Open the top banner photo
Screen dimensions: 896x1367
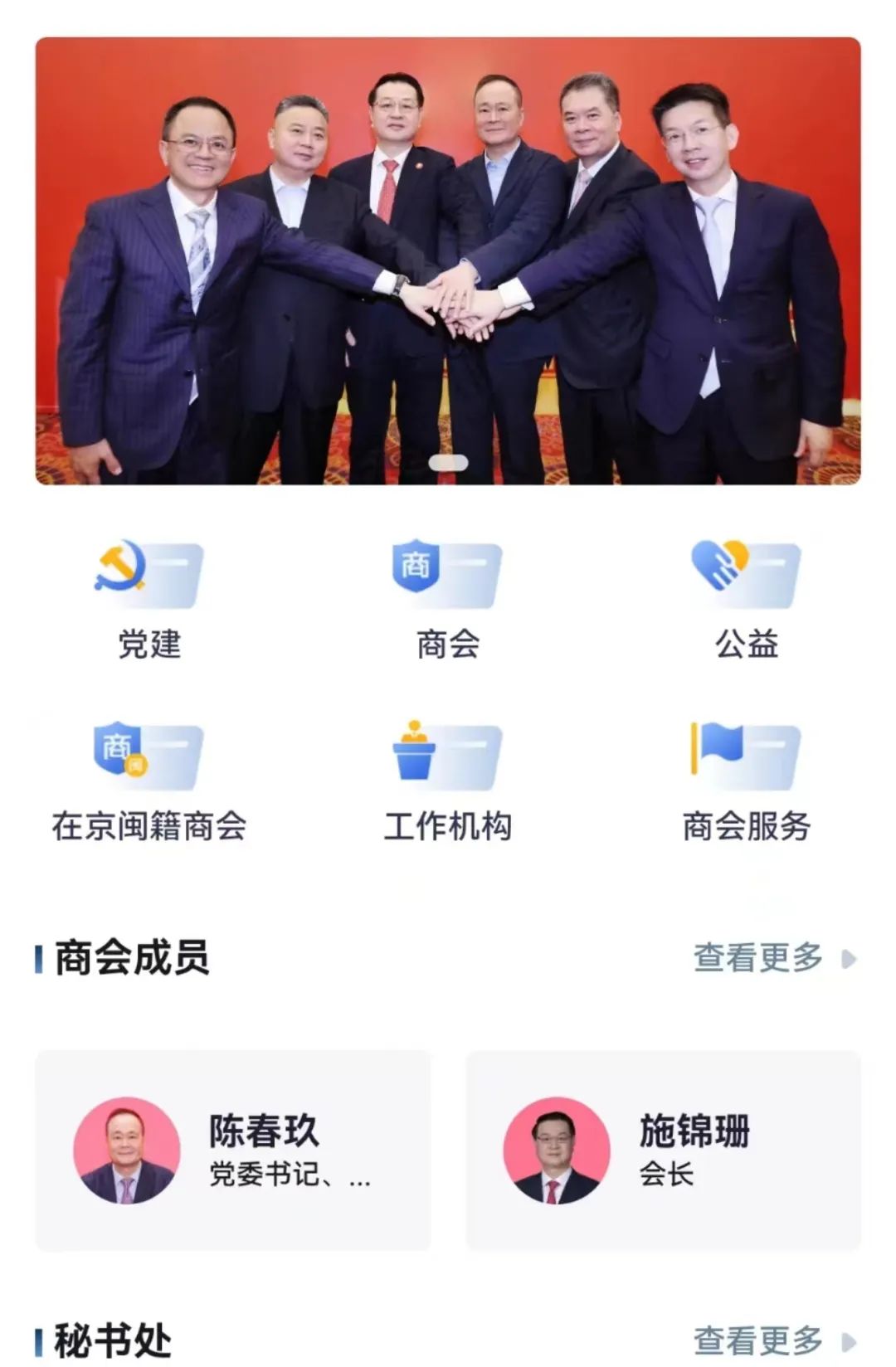(x=448, y=249)
